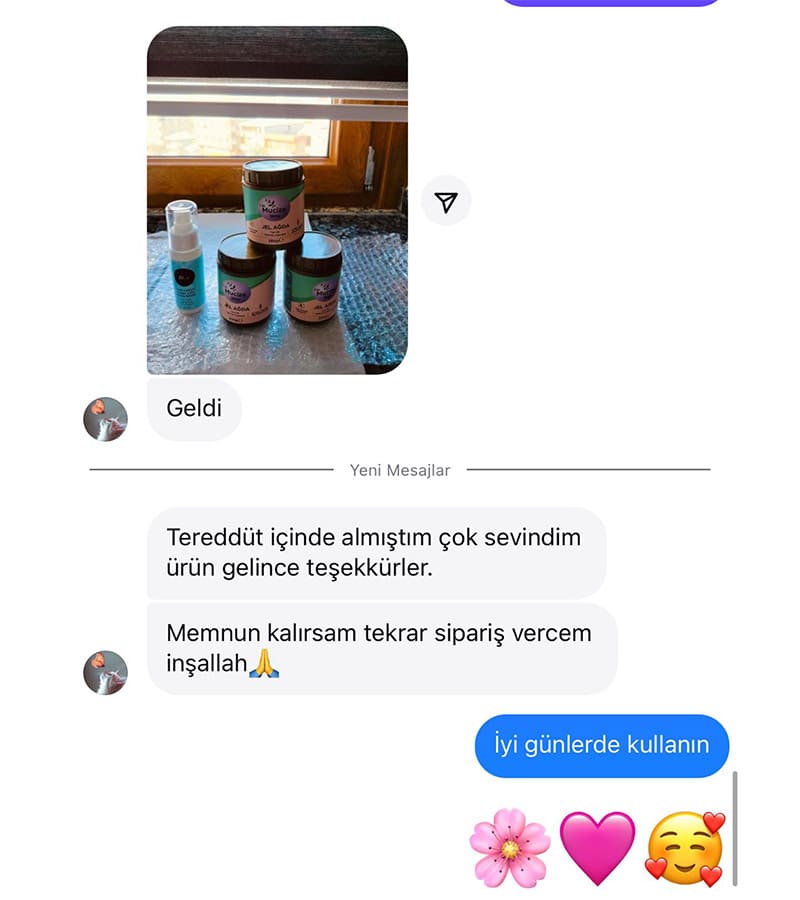
Task: Tap the emoji row below the blue message
Action: (x=597, y=845)
